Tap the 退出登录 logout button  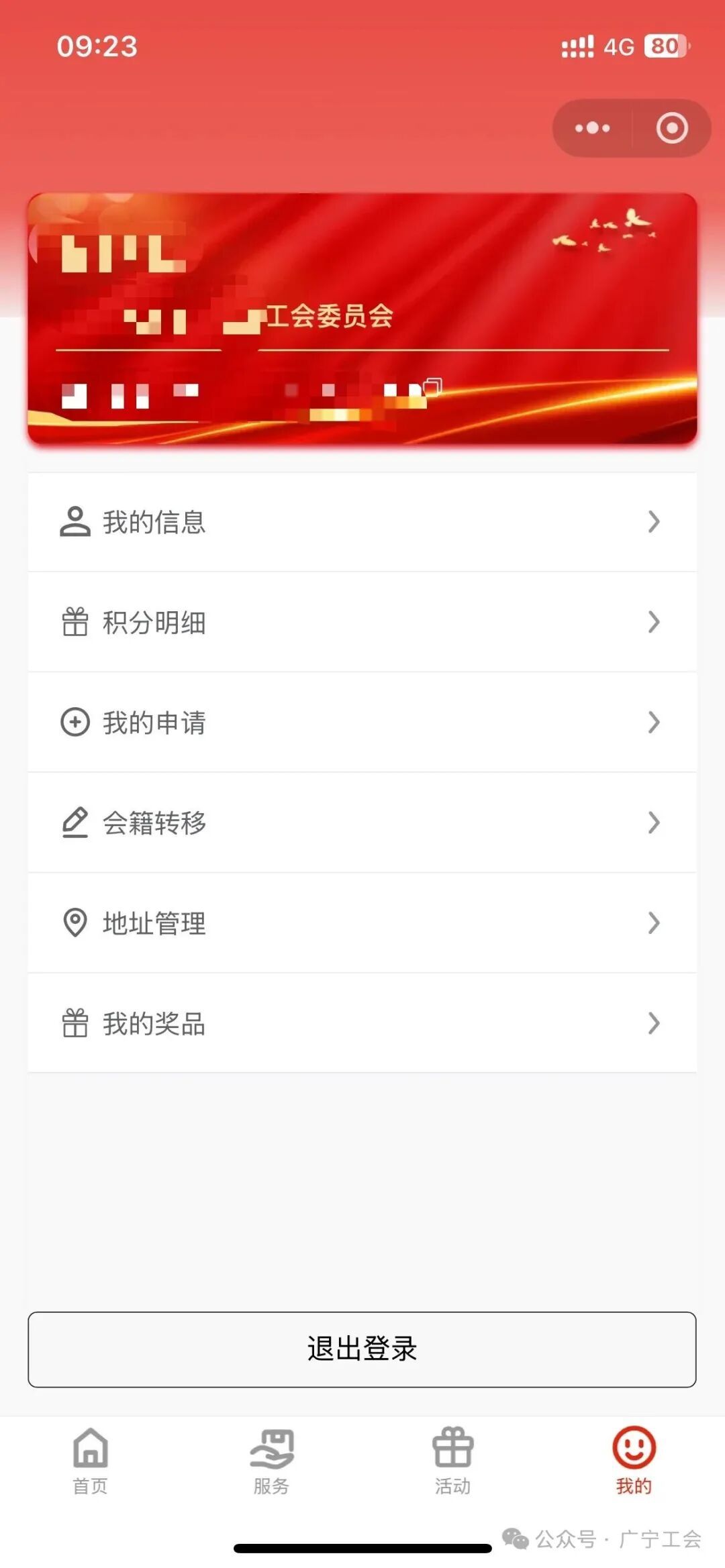tap(362, 1349)
